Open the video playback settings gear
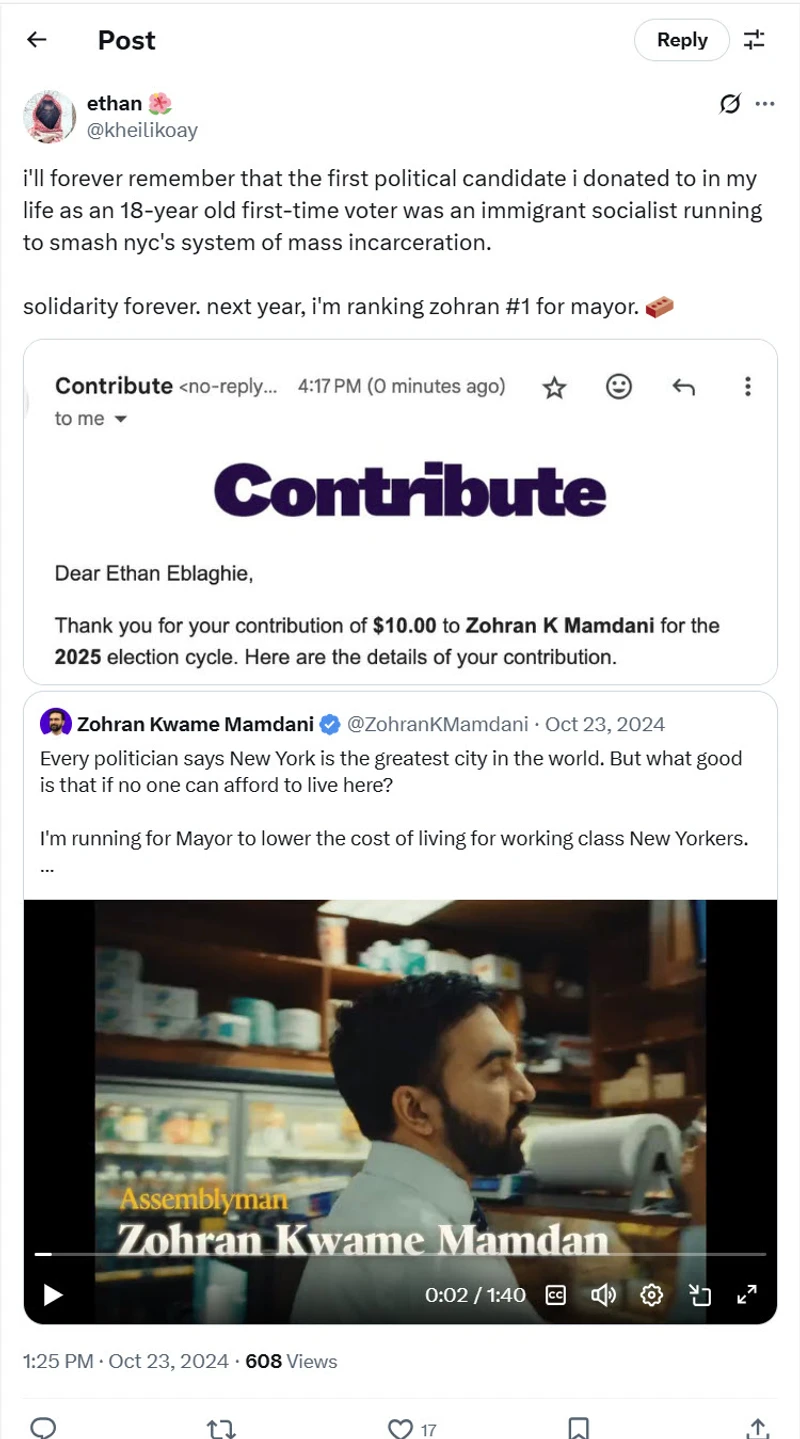800x1439 pixels. point(652,1295)
